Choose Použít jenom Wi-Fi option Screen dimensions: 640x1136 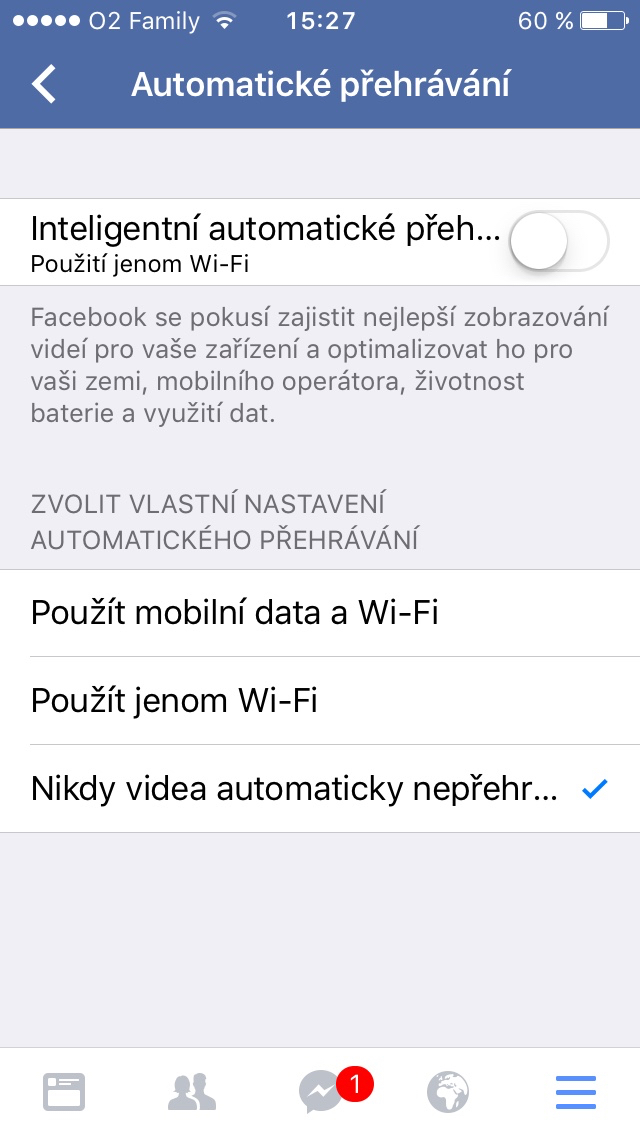coord(320,700)
